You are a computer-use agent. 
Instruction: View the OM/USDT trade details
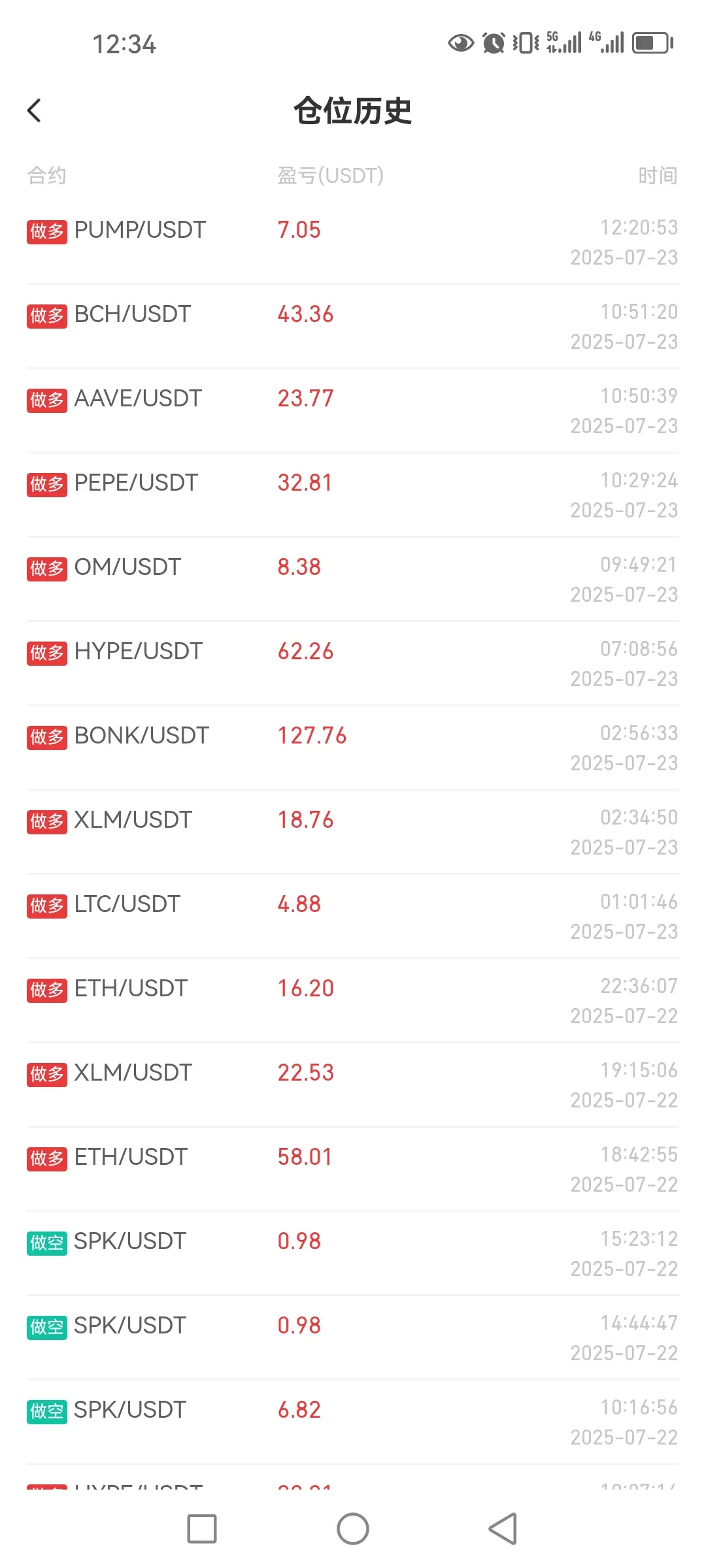[x=353, y=580]
